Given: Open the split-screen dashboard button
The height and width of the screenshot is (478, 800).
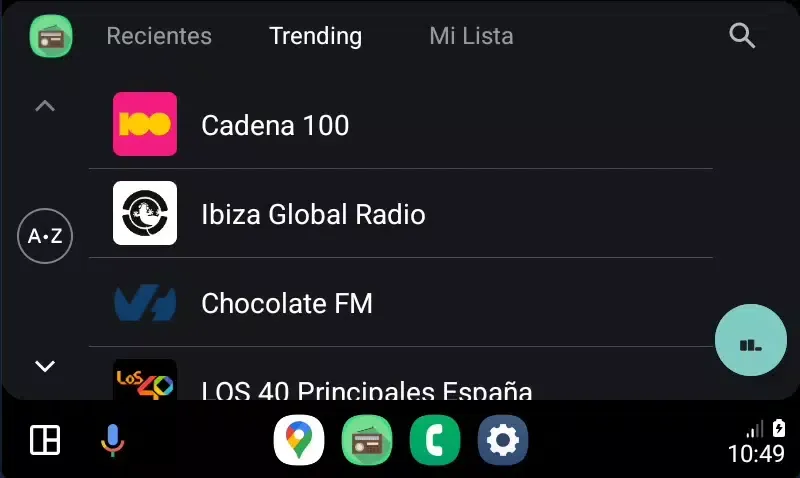Looking at the screenshot, I should [45, 440].
